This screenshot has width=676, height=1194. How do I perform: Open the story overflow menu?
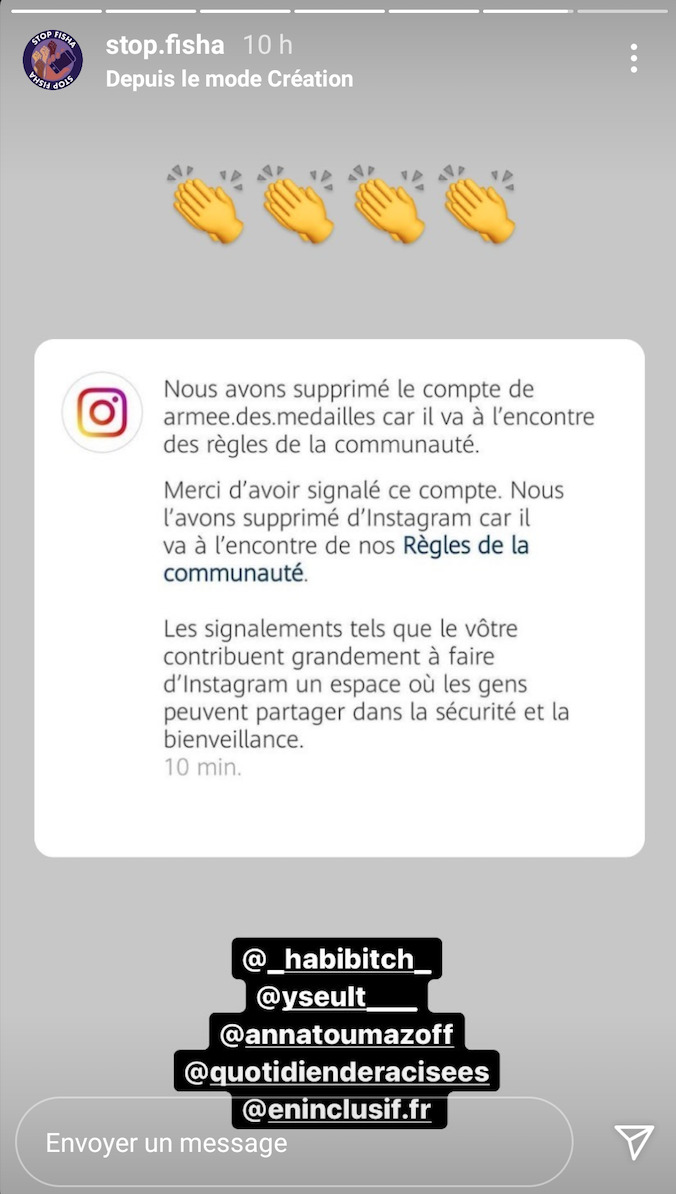(633, 59)
